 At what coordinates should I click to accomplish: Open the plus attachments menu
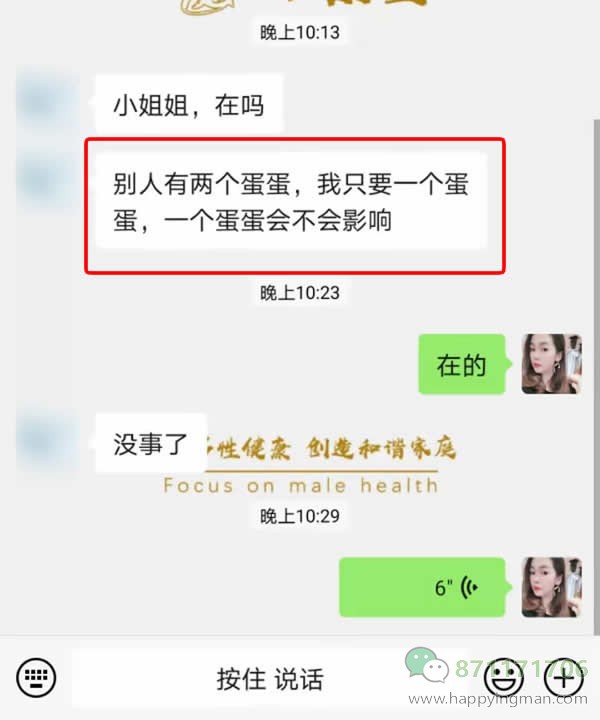(x=563, y=678)
